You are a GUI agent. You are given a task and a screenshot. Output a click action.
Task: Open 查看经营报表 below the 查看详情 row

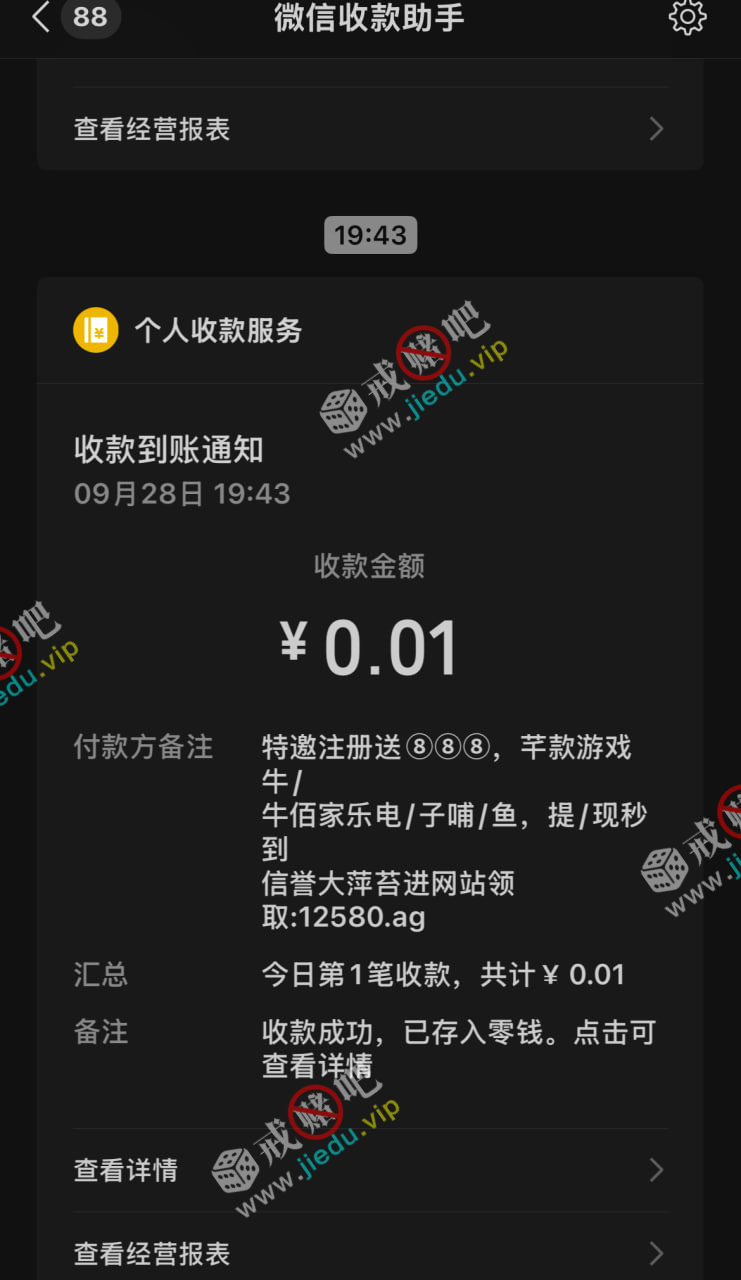point(369,1253)
